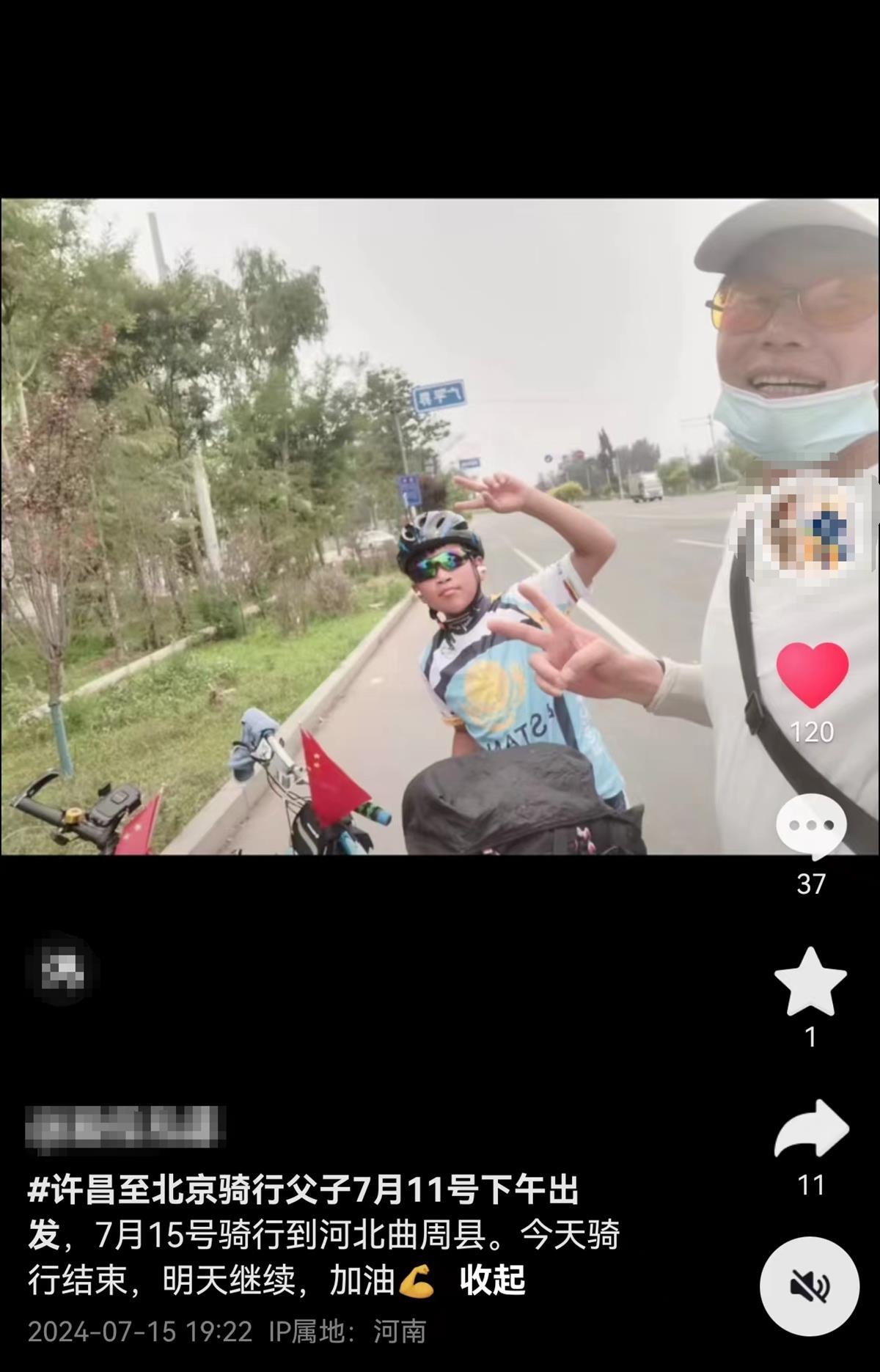This screenshot has width=880, height=1372.
Task: Add video to favorites
Action: pos(810,982)
